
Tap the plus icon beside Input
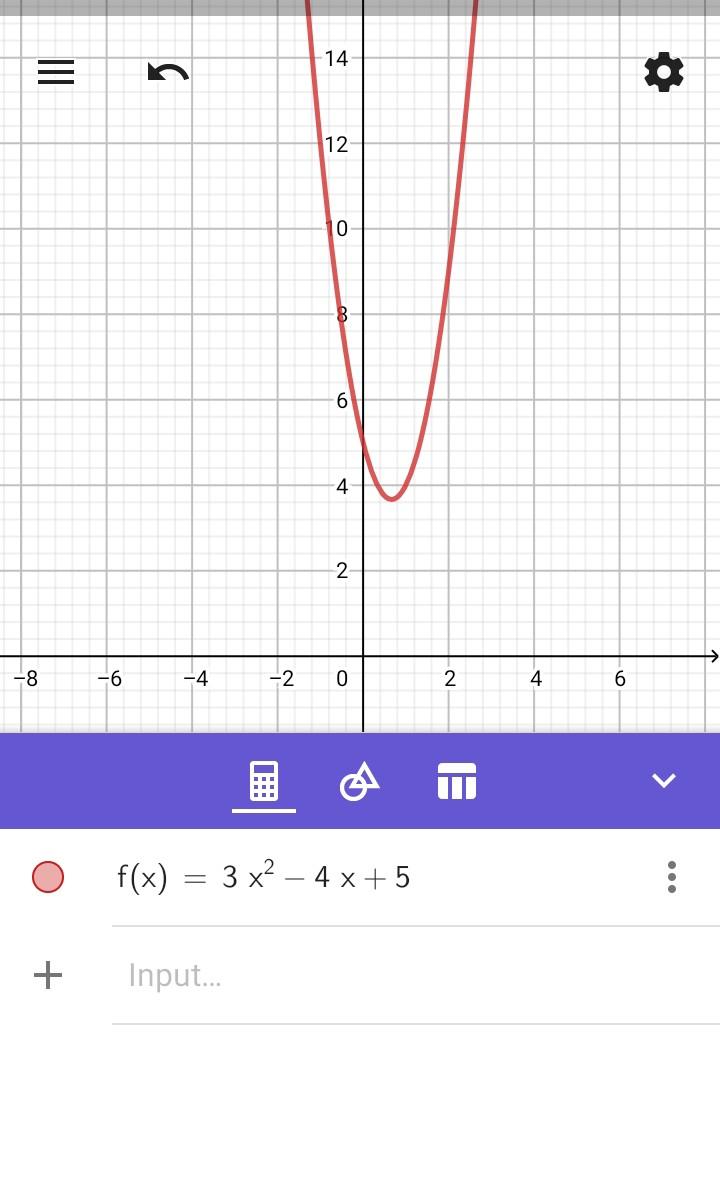pyautogui.click(x=48, y=975)
